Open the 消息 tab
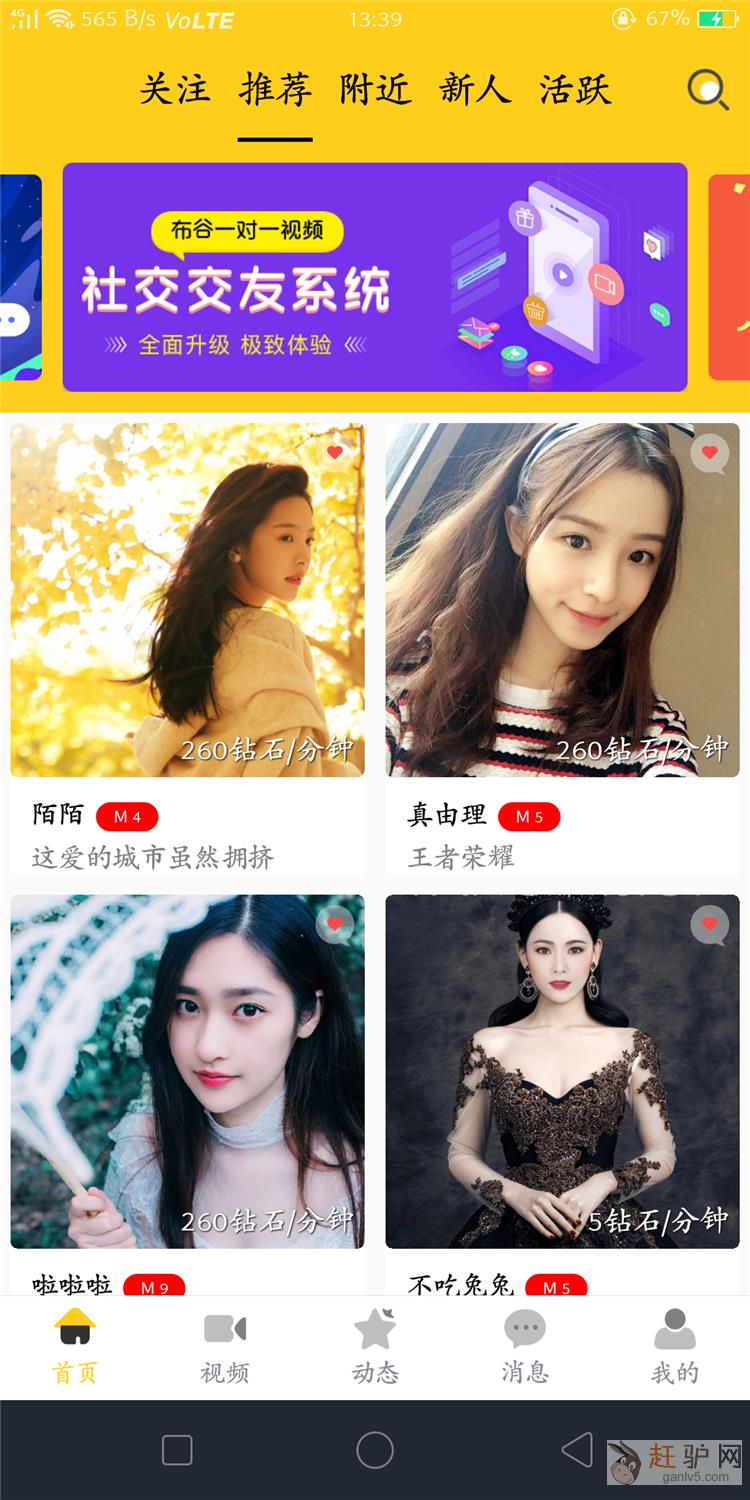This screenshot has width=750, height=1500. coord(525,1346)
